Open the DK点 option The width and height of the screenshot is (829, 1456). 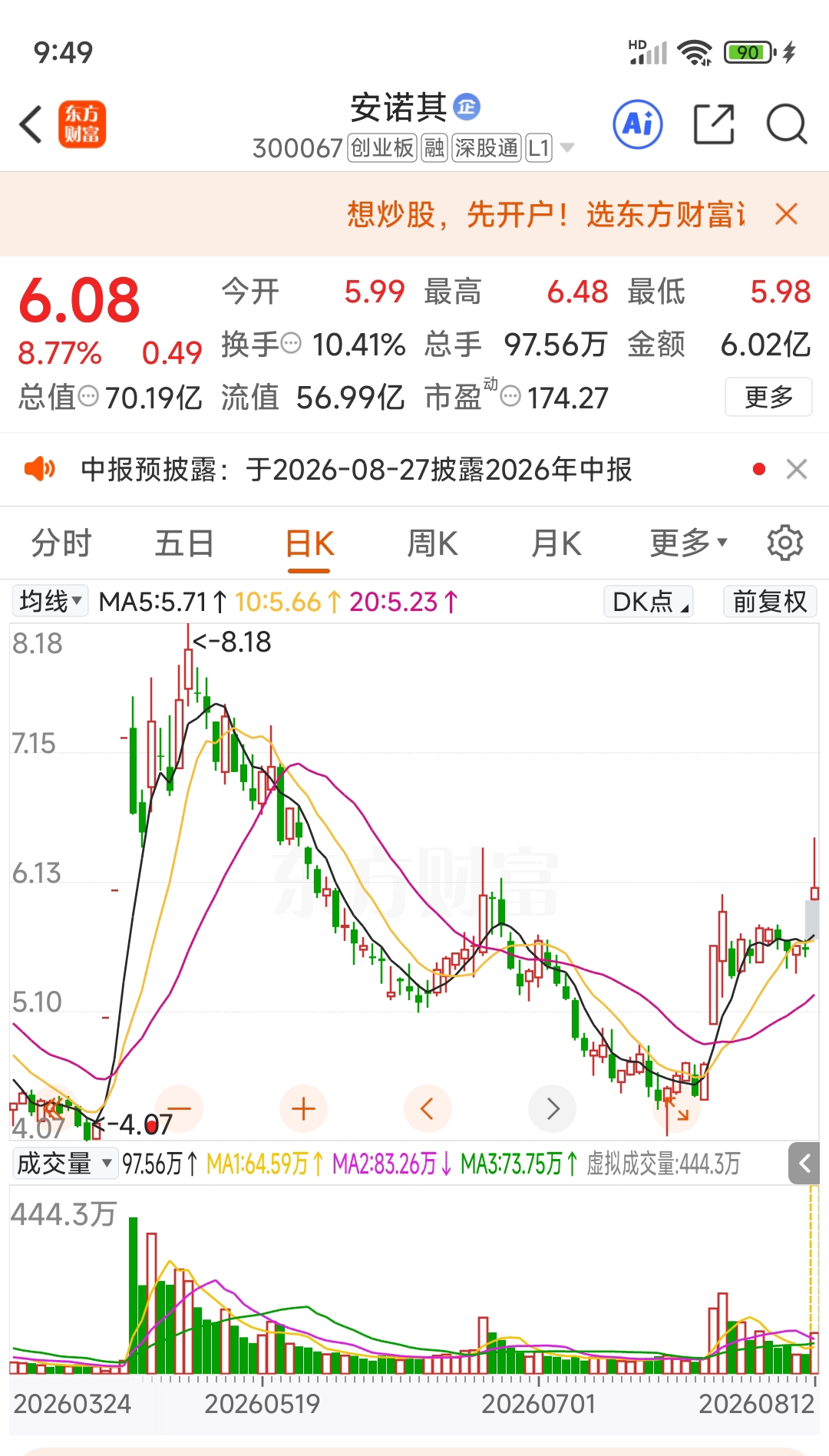coord(649,601)
